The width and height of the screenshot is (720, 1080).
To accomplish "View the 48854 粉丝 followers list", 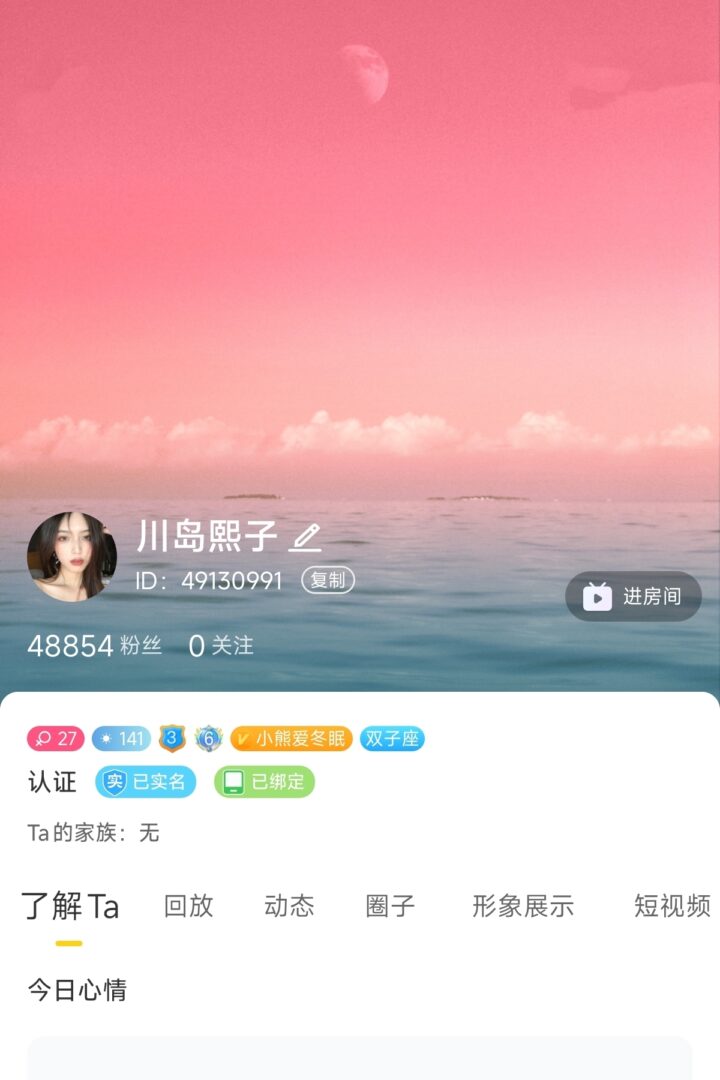I will click(94, 646).
